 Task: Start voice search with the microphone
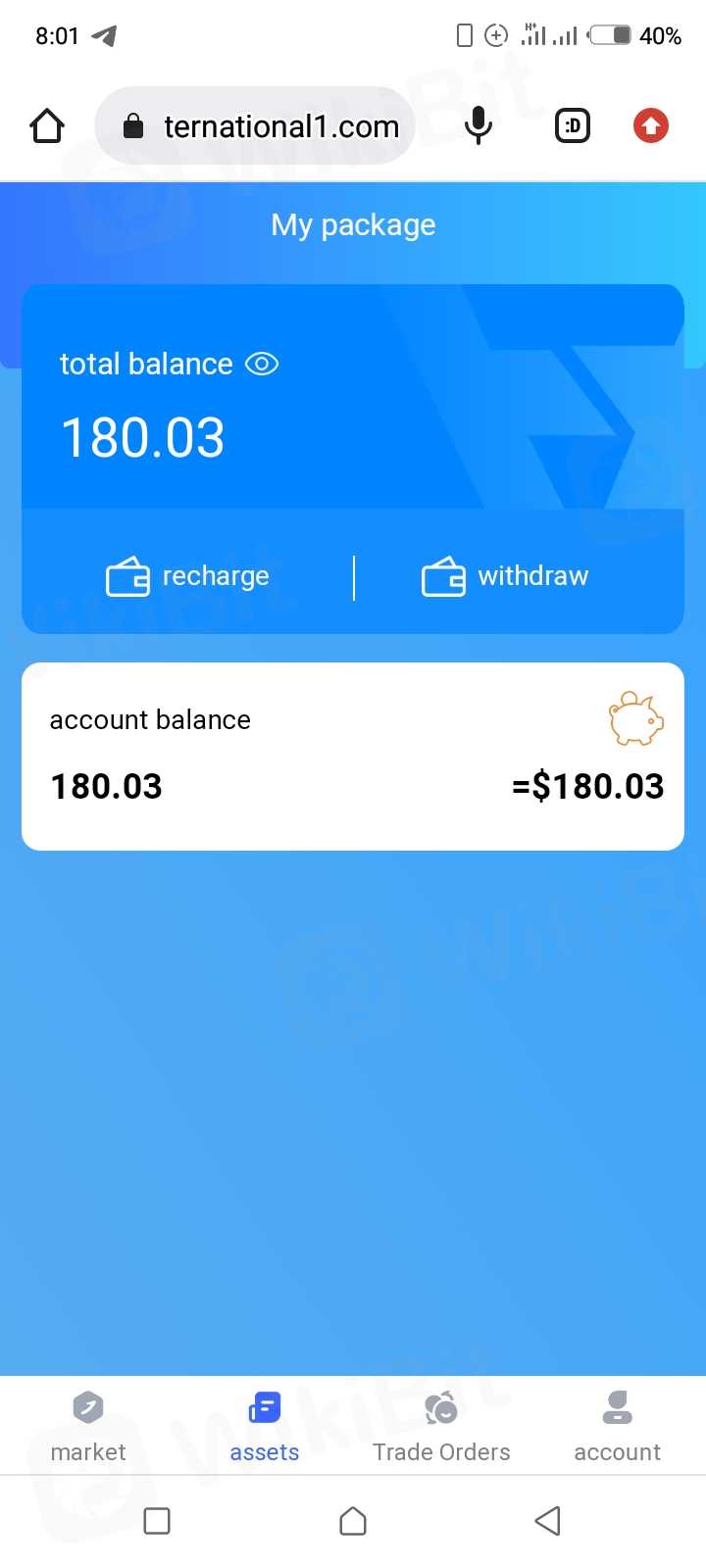point(478,126)
